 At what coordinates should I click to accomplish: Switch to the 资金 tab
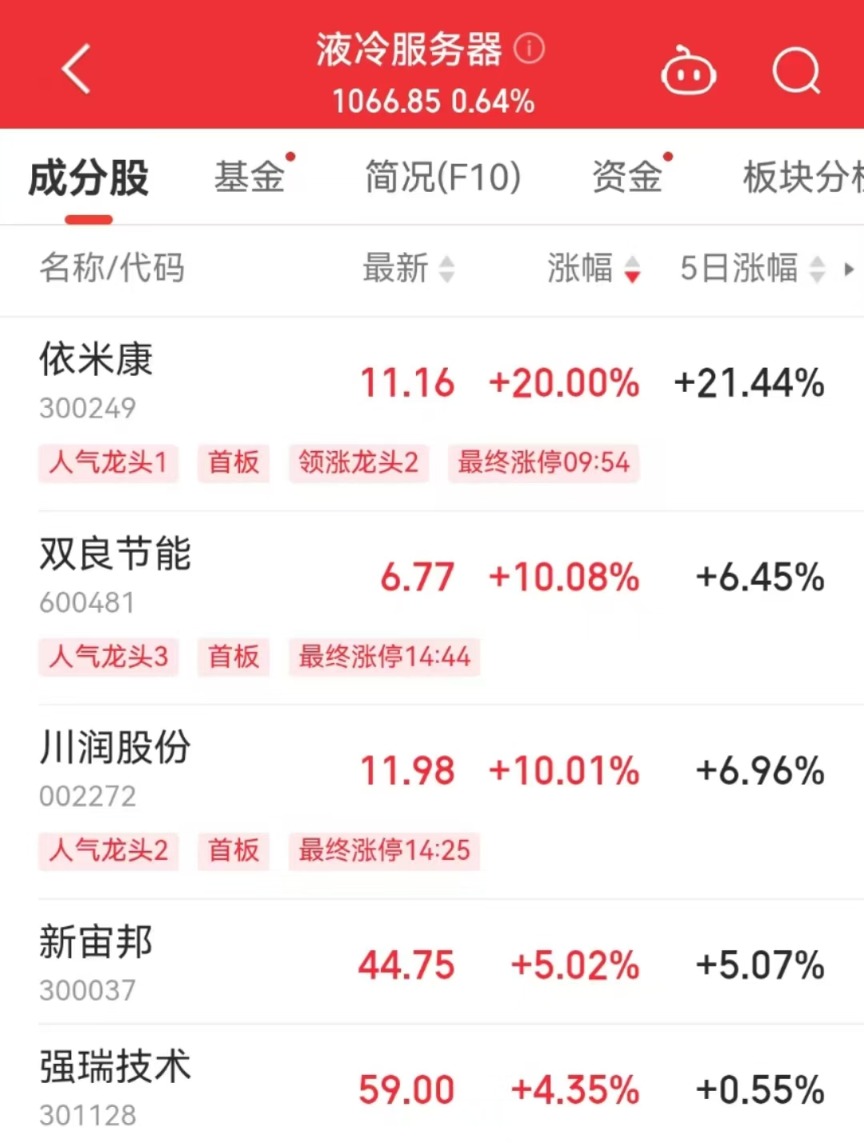coord(627,178)
